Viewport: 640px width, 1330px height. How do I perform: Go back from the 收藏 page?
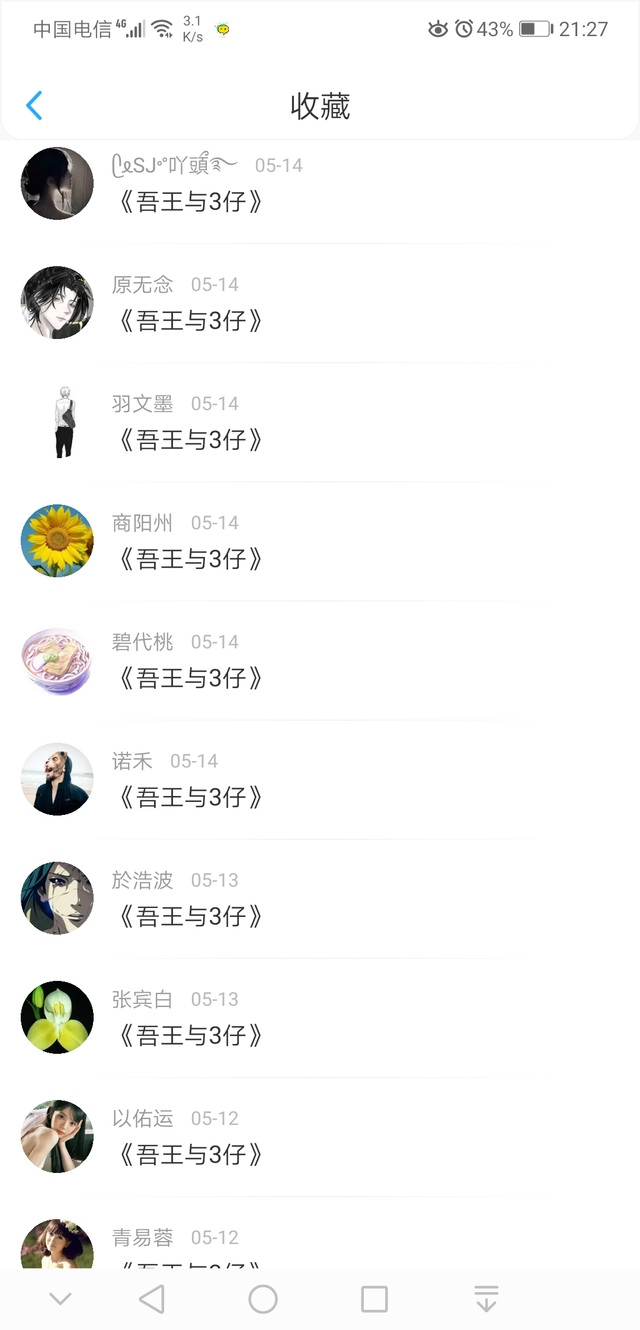(x=35, y=105)
